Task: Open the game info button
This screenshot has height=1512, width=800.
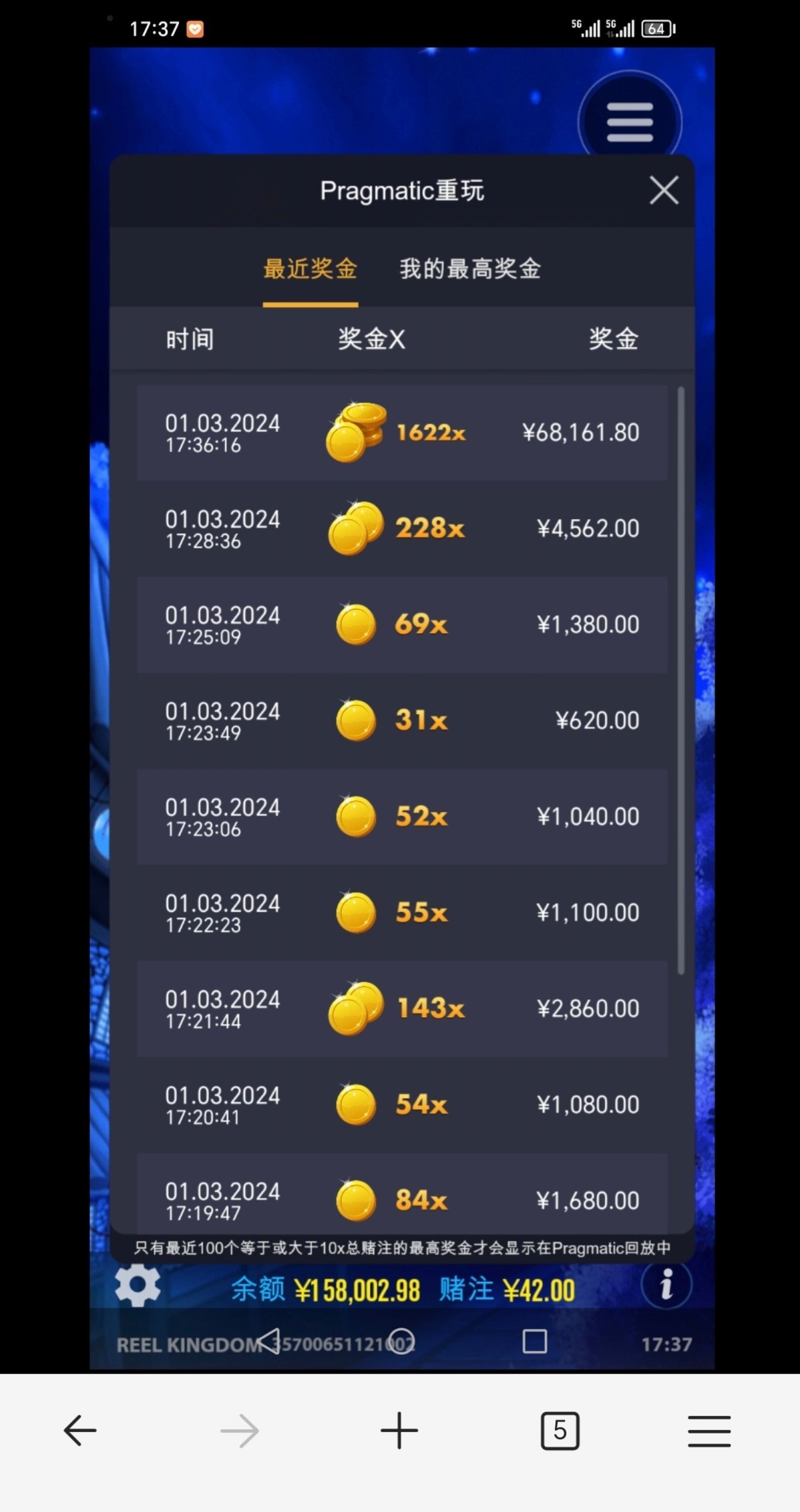Action: tap(666, 1284)
